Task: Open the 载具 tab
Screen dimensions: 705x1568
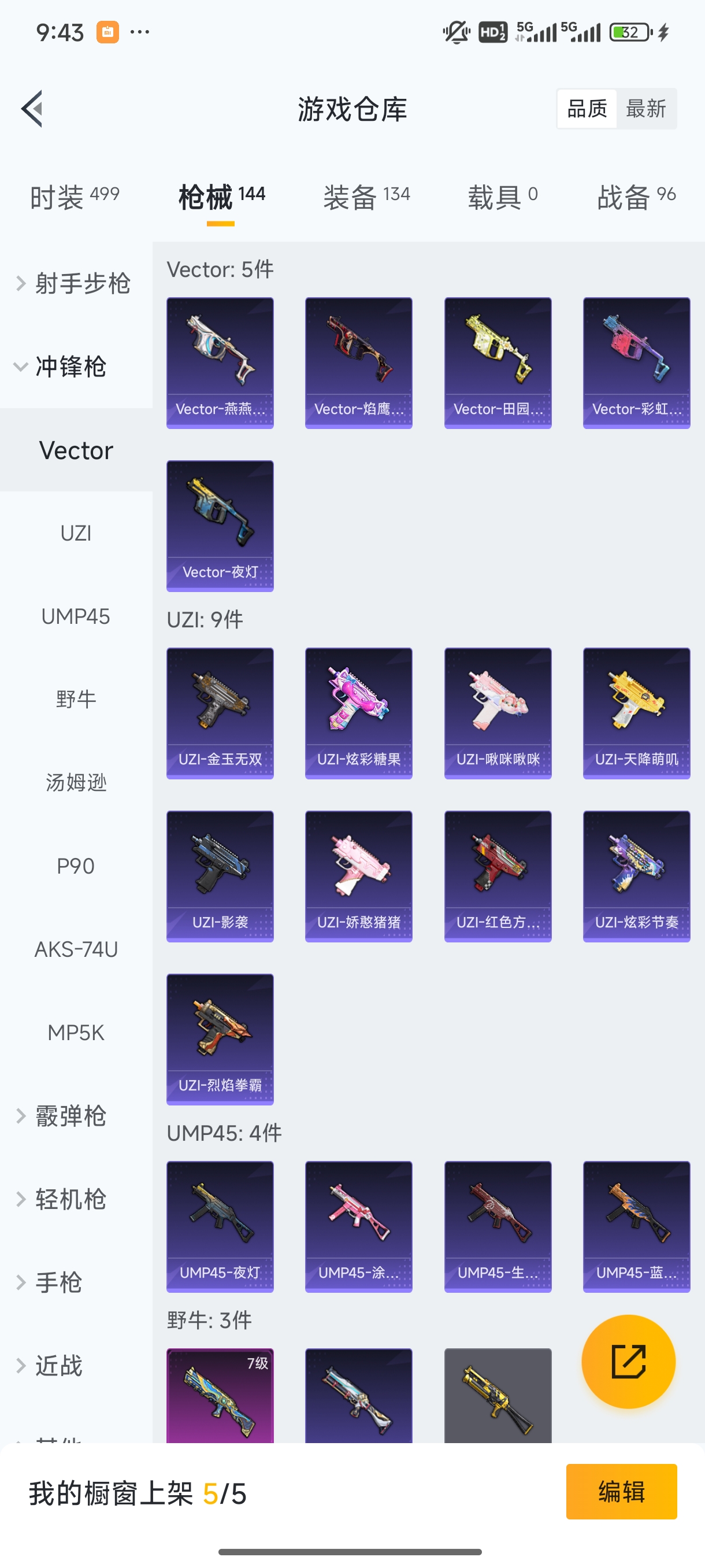Action: point(502,197)
